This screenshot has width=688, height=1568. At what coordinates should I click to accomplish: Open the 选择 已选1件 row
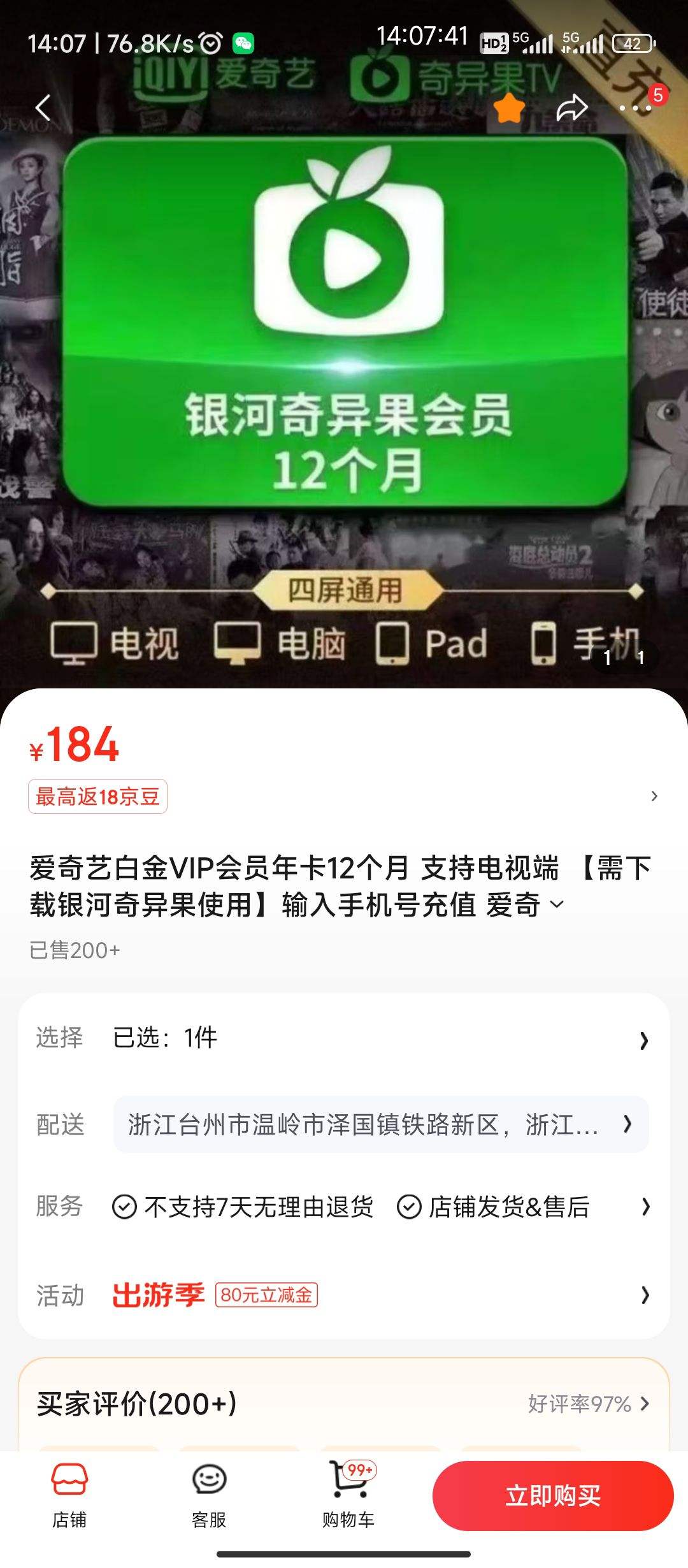[x=344, y=1038]
